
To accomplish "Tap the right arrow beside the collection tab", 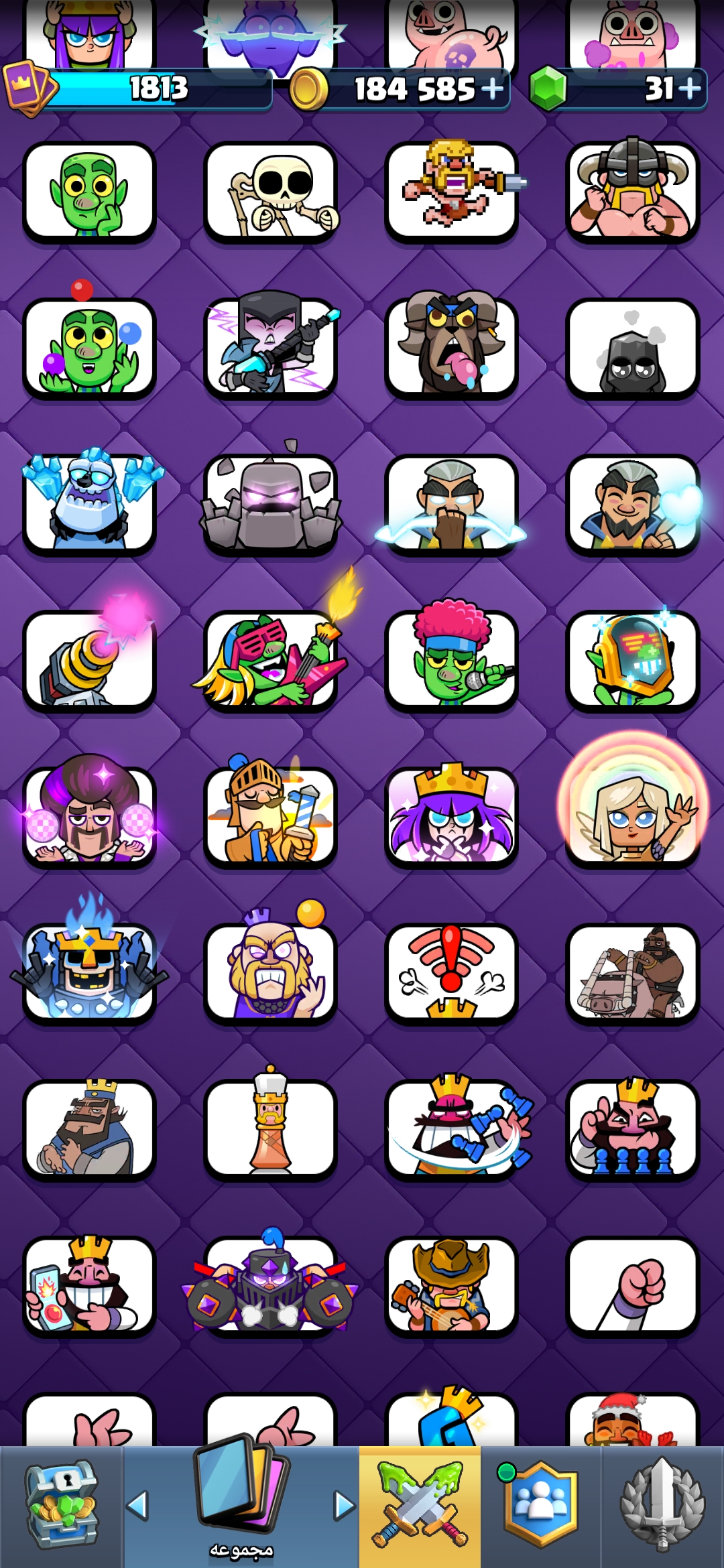I will click(345, 1506).
